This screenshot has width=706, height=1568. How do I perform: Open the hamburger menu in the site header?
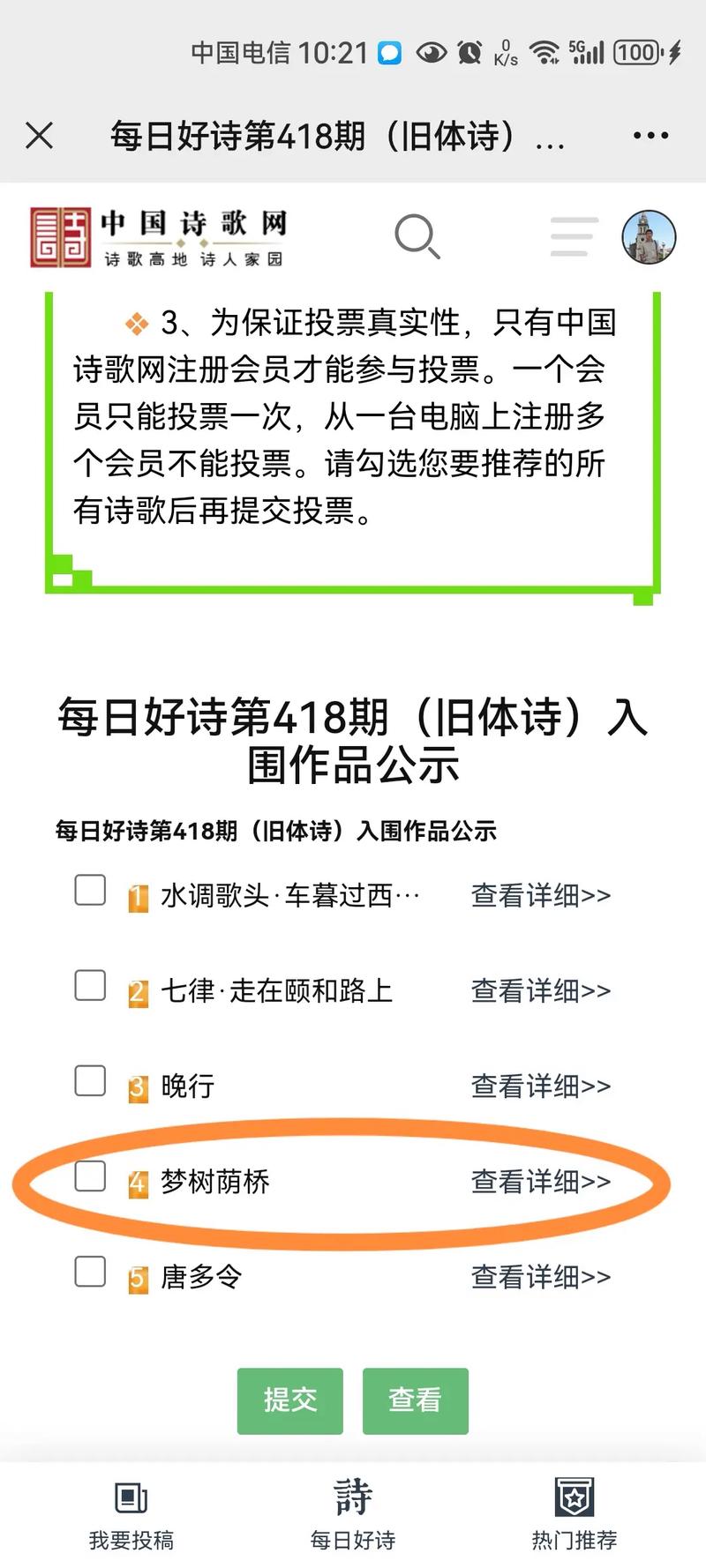(x=572, y=236)
